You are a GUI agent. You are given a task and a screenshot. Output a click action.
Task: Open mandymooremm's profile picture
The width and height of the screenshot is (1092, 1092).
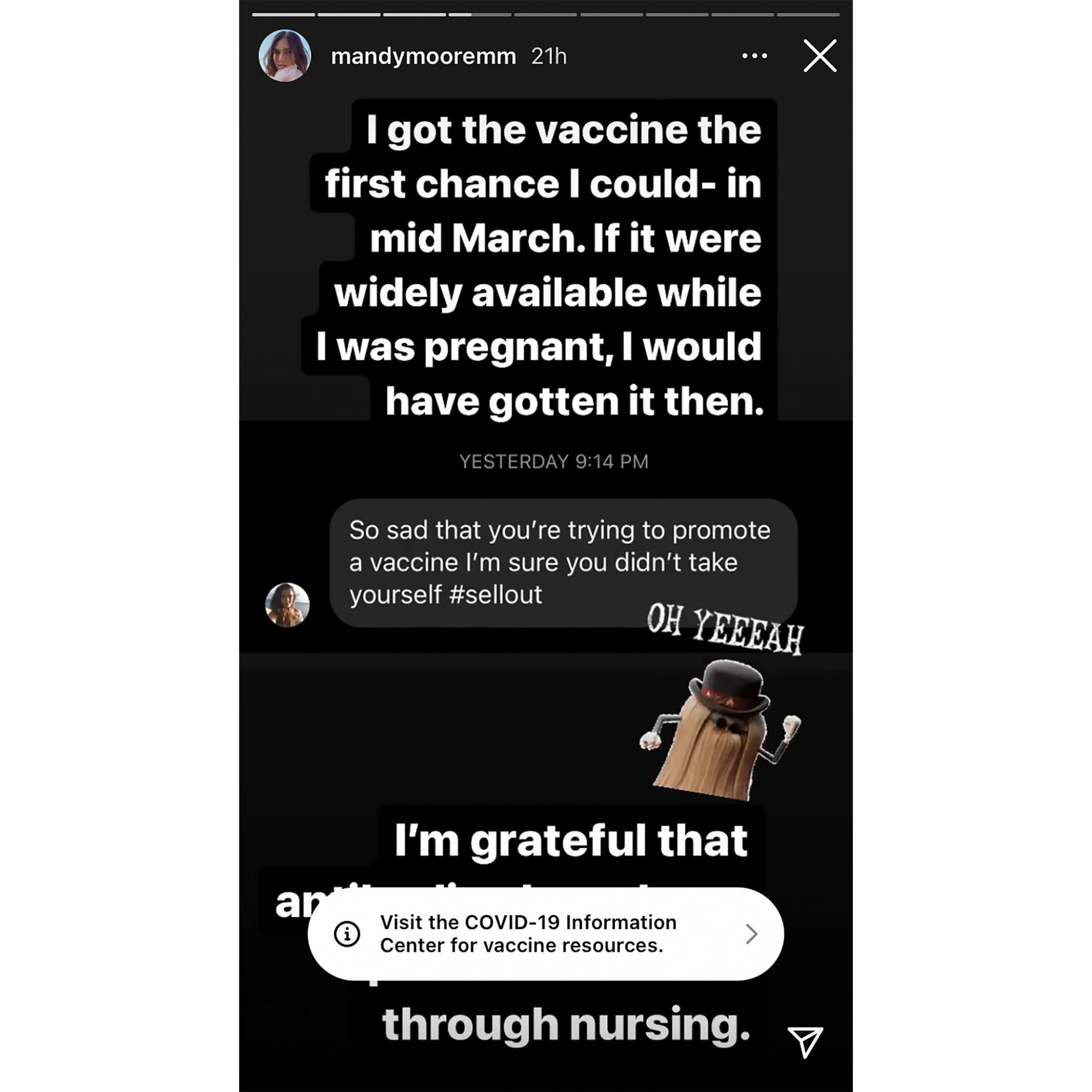coord(285,56)
